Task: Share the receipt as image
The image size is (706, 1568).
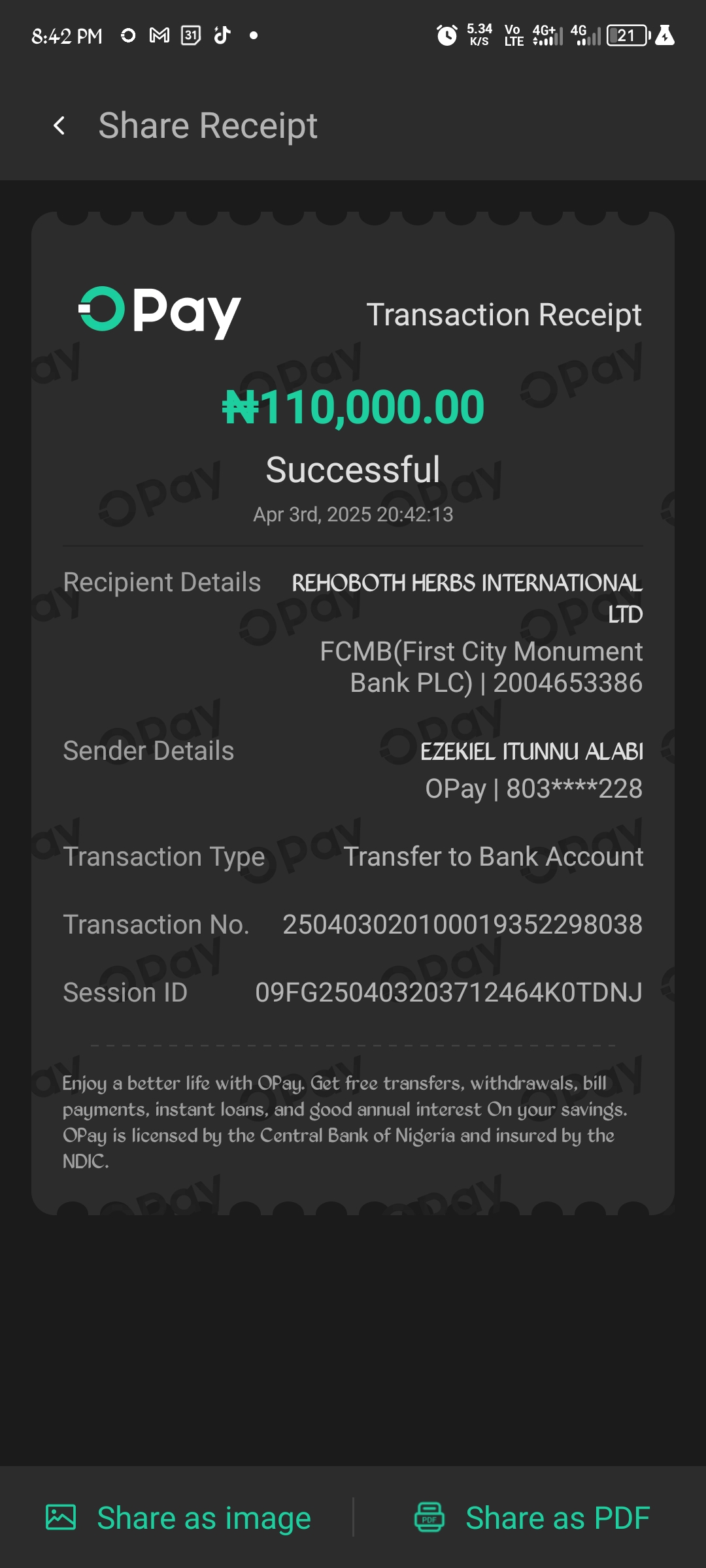Action: tap(178, 1517)
